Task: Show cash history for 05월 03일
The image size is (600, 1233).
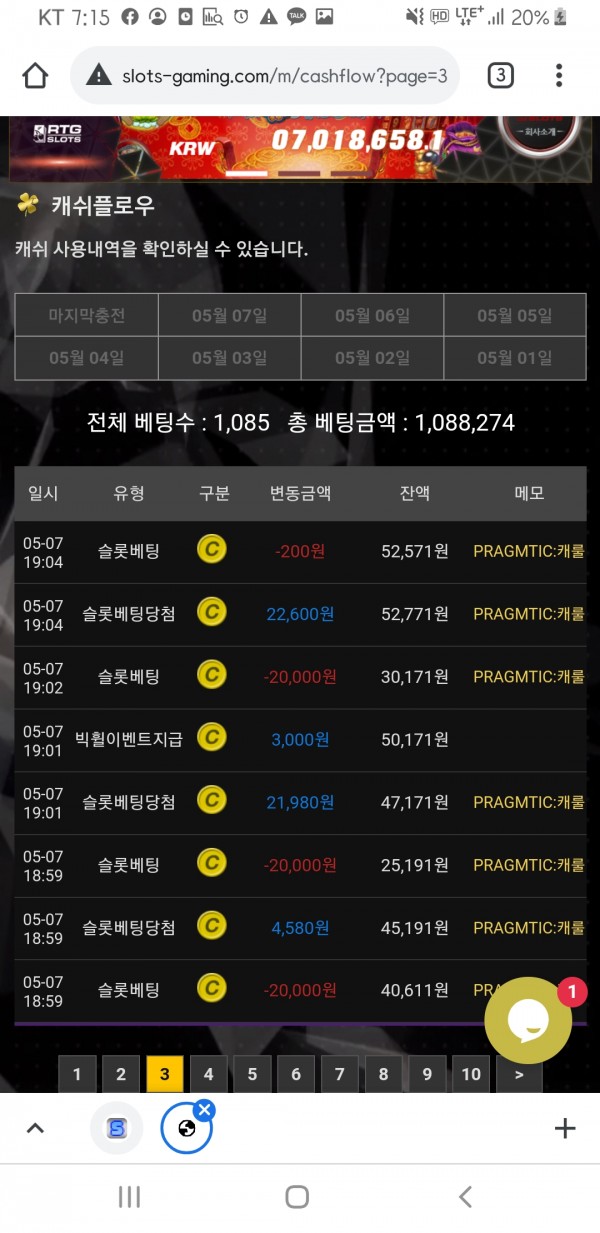Action: pos(229,358)
